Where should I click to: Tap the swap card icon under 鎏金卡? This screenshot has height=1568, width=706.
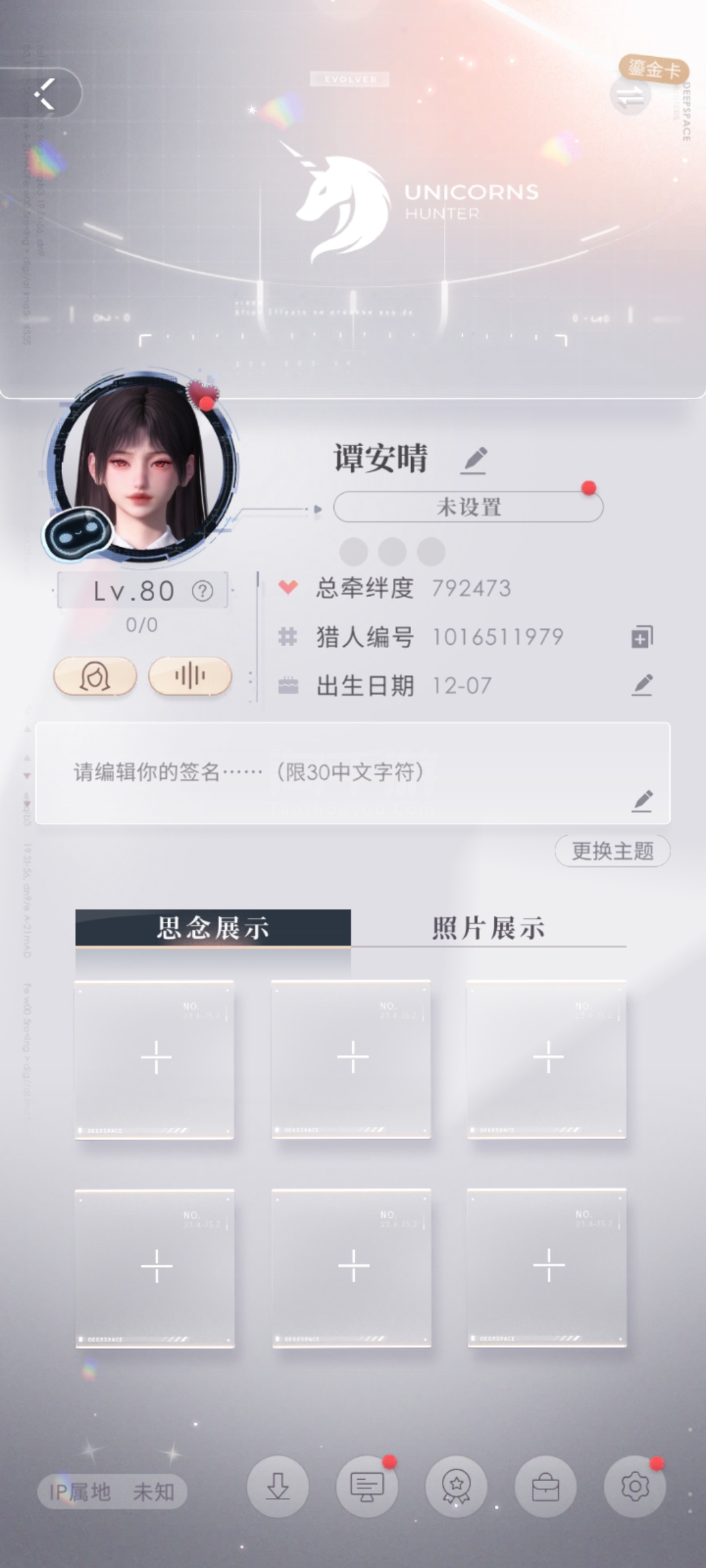coord(631,96)
